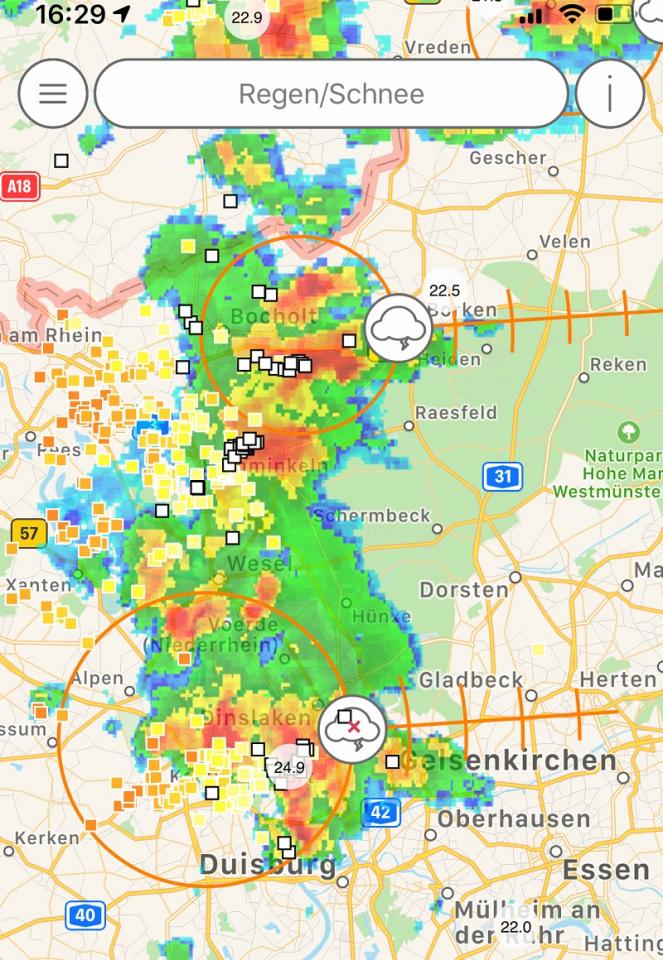Open the 22.5 temperature marker
The width and height of the screenshot is (663, 960).
tap(444, 291)
